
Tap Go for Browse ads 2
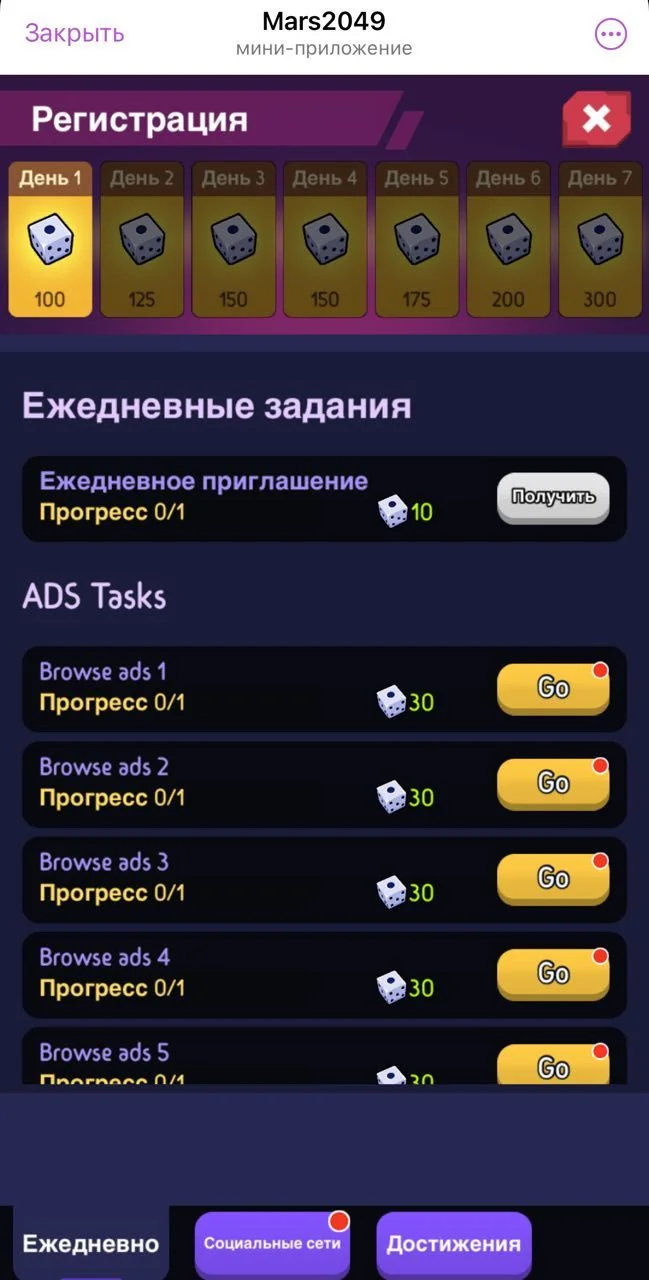[x=553, y=783]
